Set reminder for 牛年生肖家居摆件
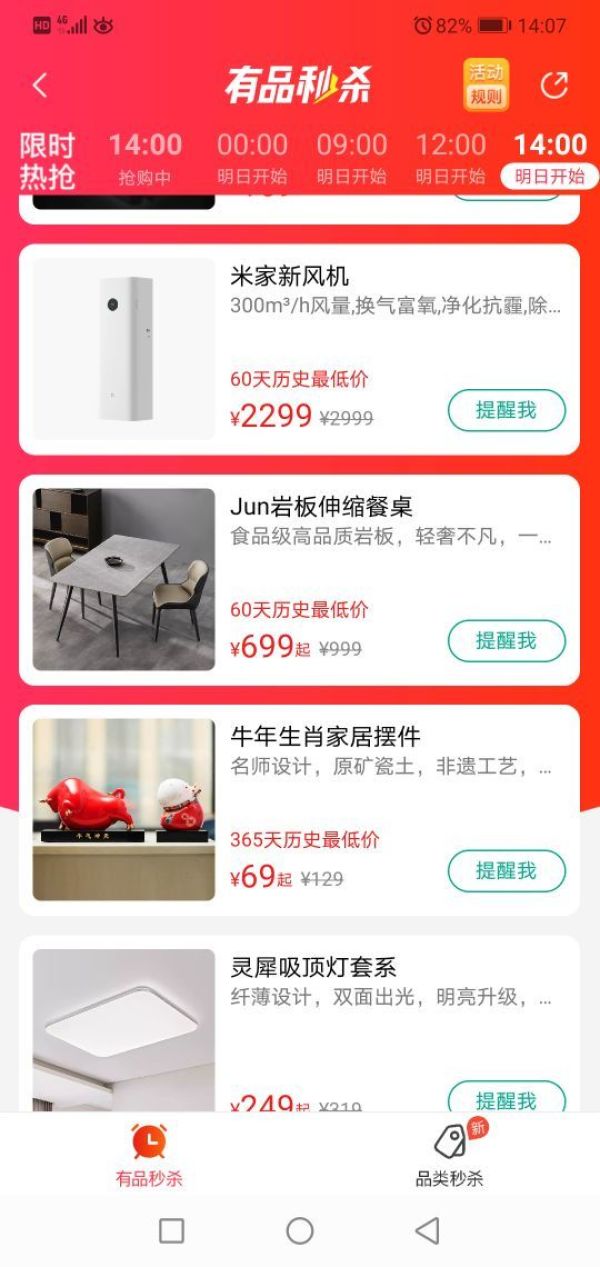Viewport: 600px width, 1267px height. tap(506, 871)
